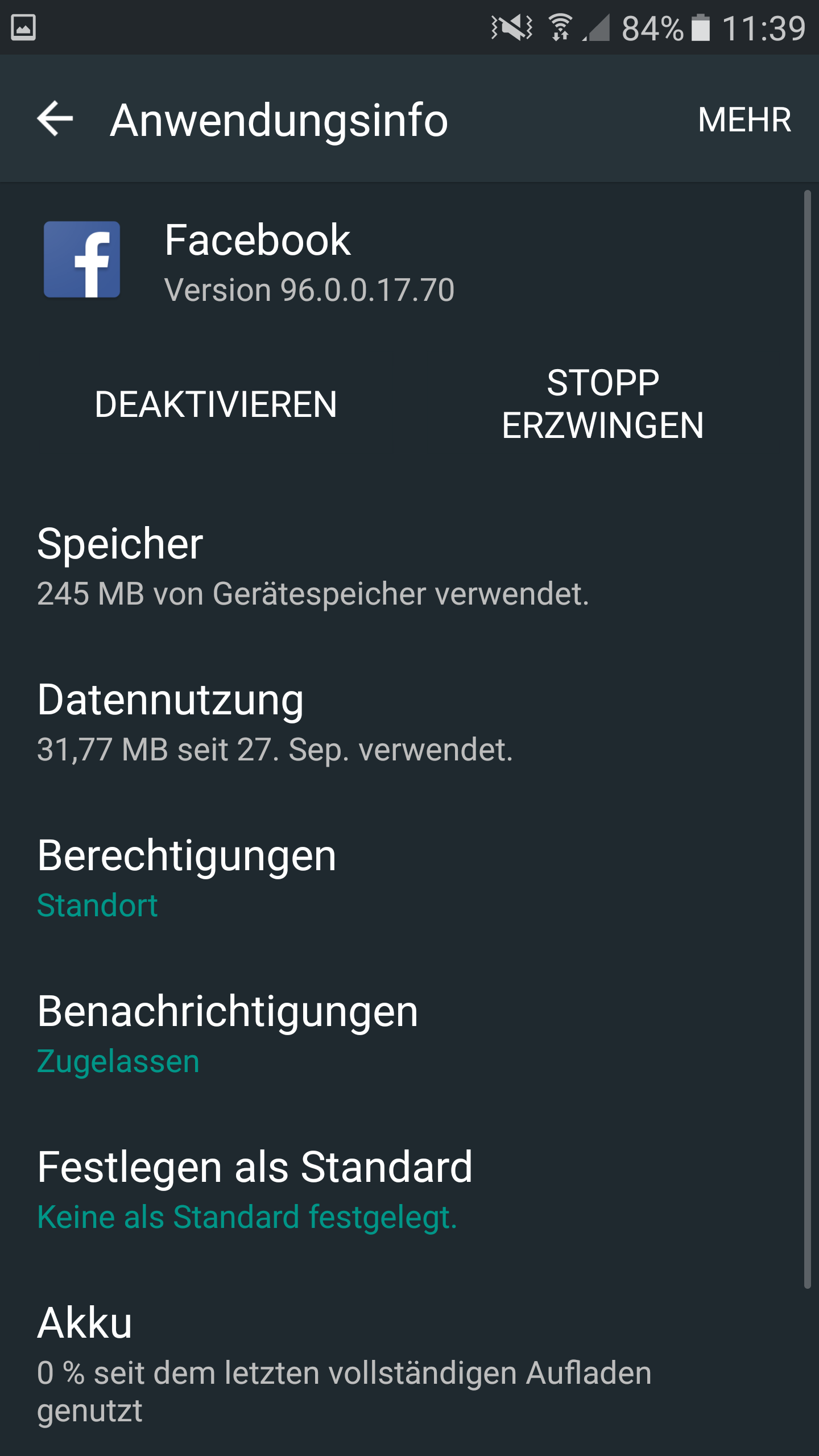Open the MEHR options menu
The height and width of the screenshot is (1456, 819).
pos(744,120)
